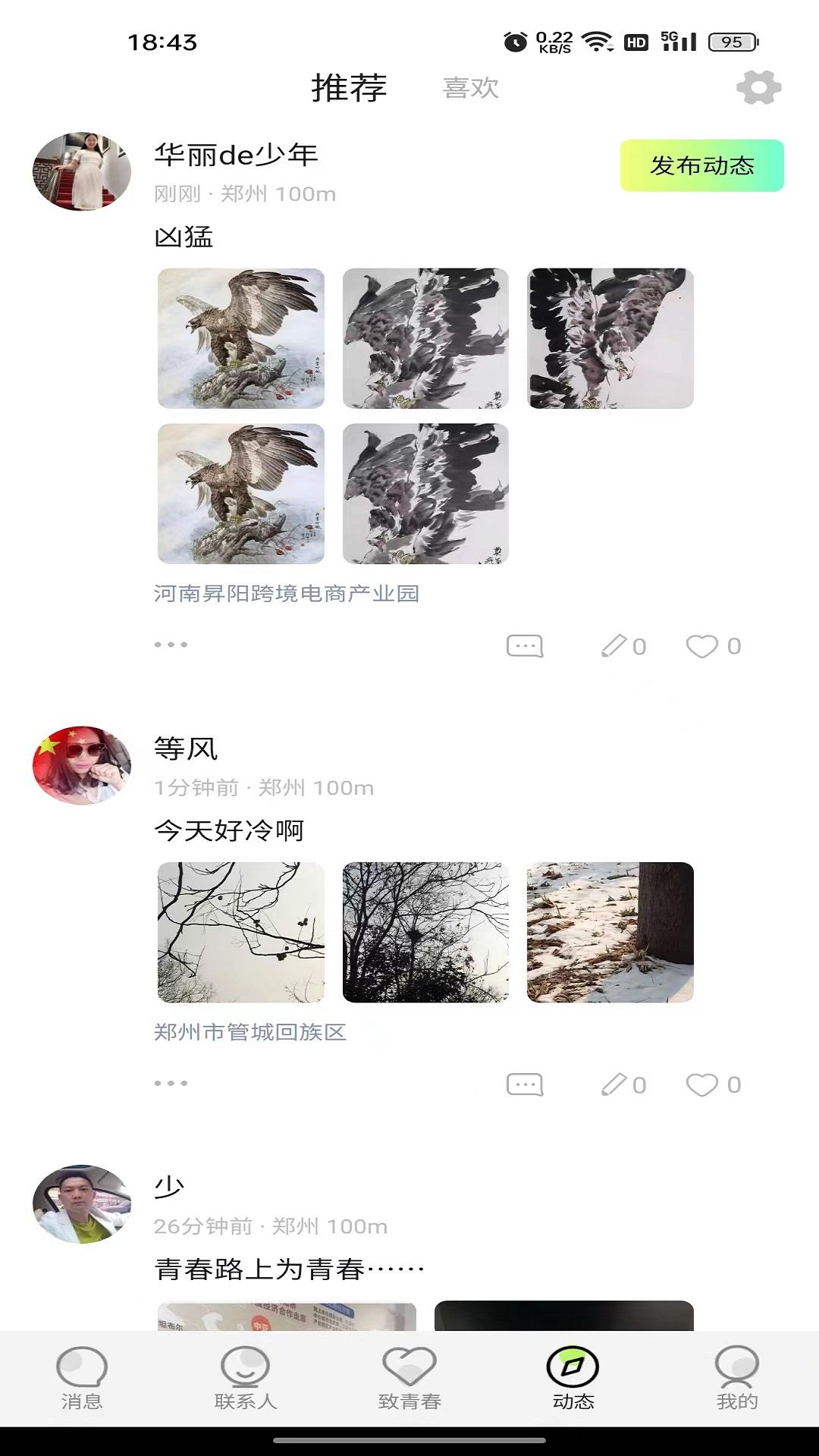The width and height of the screenshot is (819, 1456).
Task: Switch to the 喜欢 tab
Action: [x=470, y=88]
